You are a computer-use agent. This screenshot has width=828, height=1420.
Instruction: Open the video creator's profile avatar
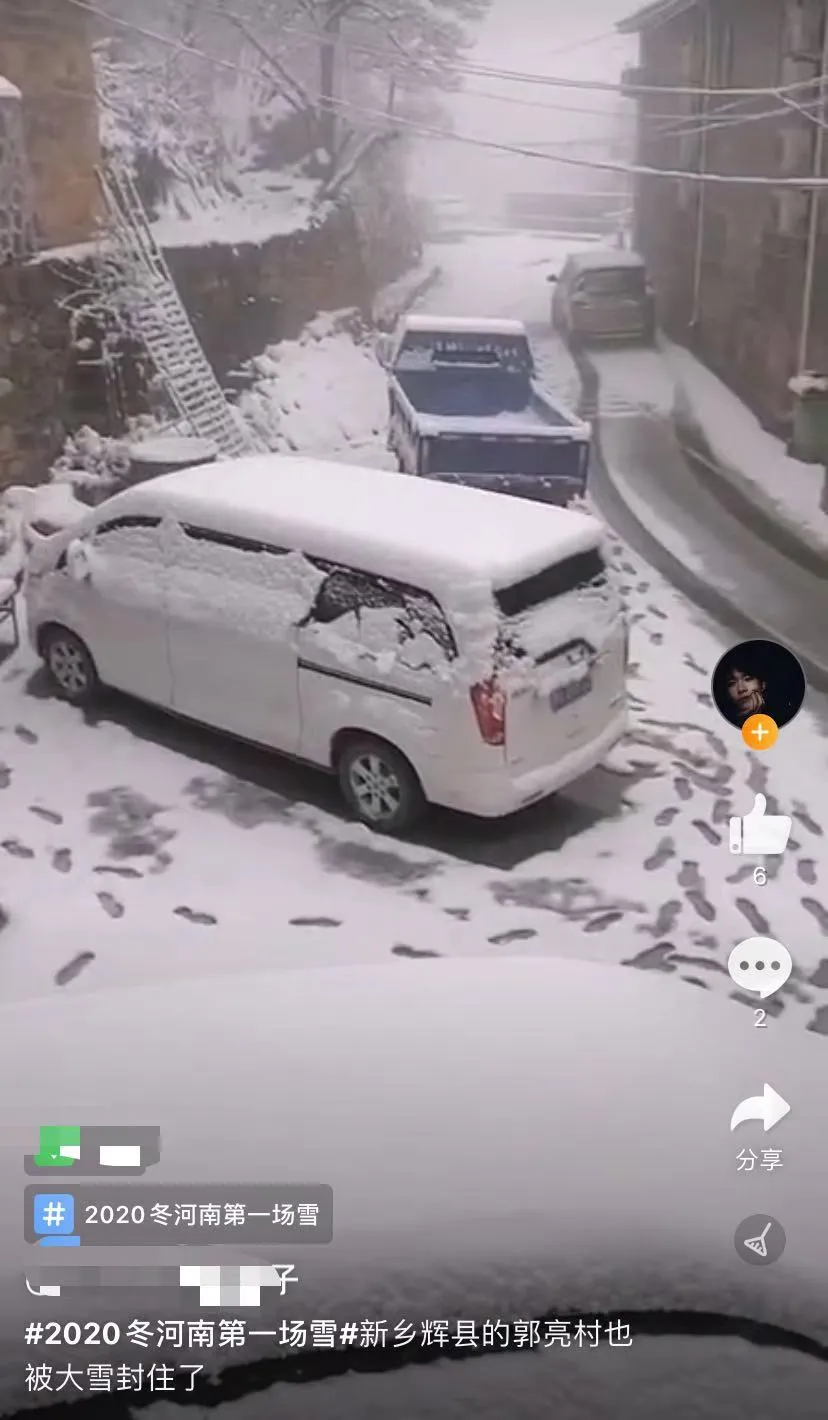pyautogui.click(x=758, y=685)
